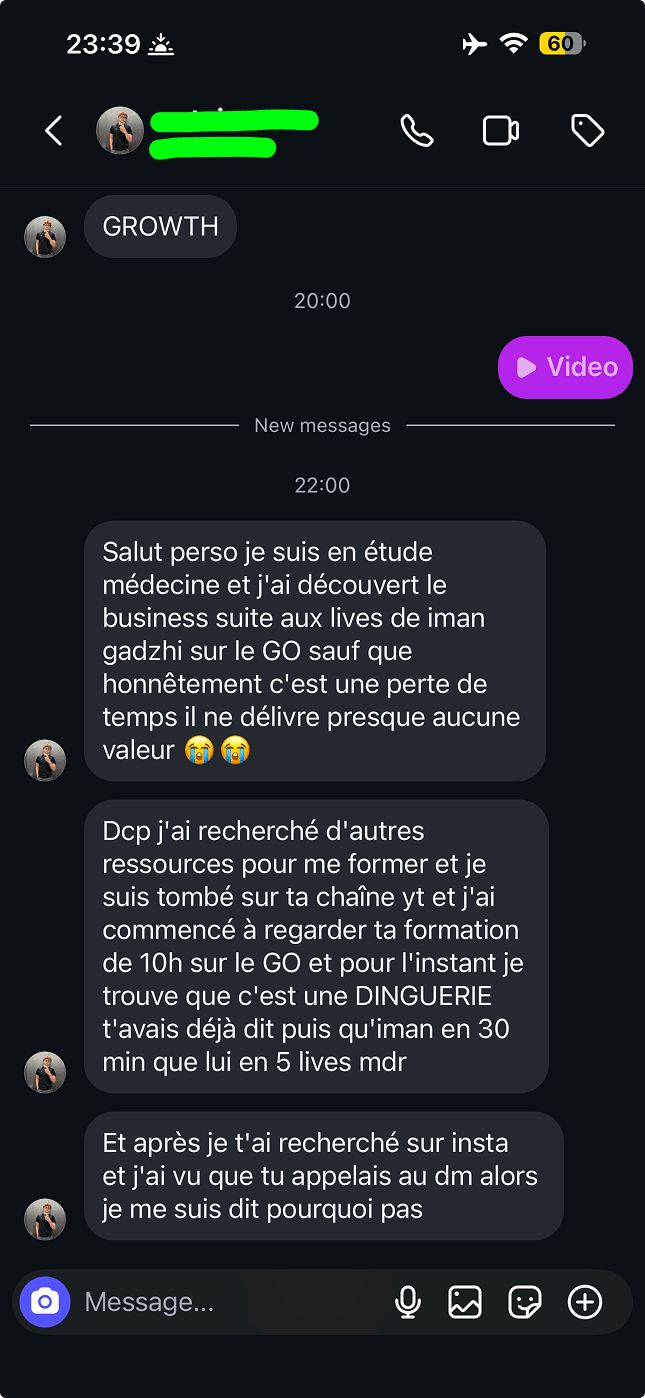Image resolution: width=645 pixels, height=1398 pixels.
Task: Choose a photo from gallery
Action: 465,1302
